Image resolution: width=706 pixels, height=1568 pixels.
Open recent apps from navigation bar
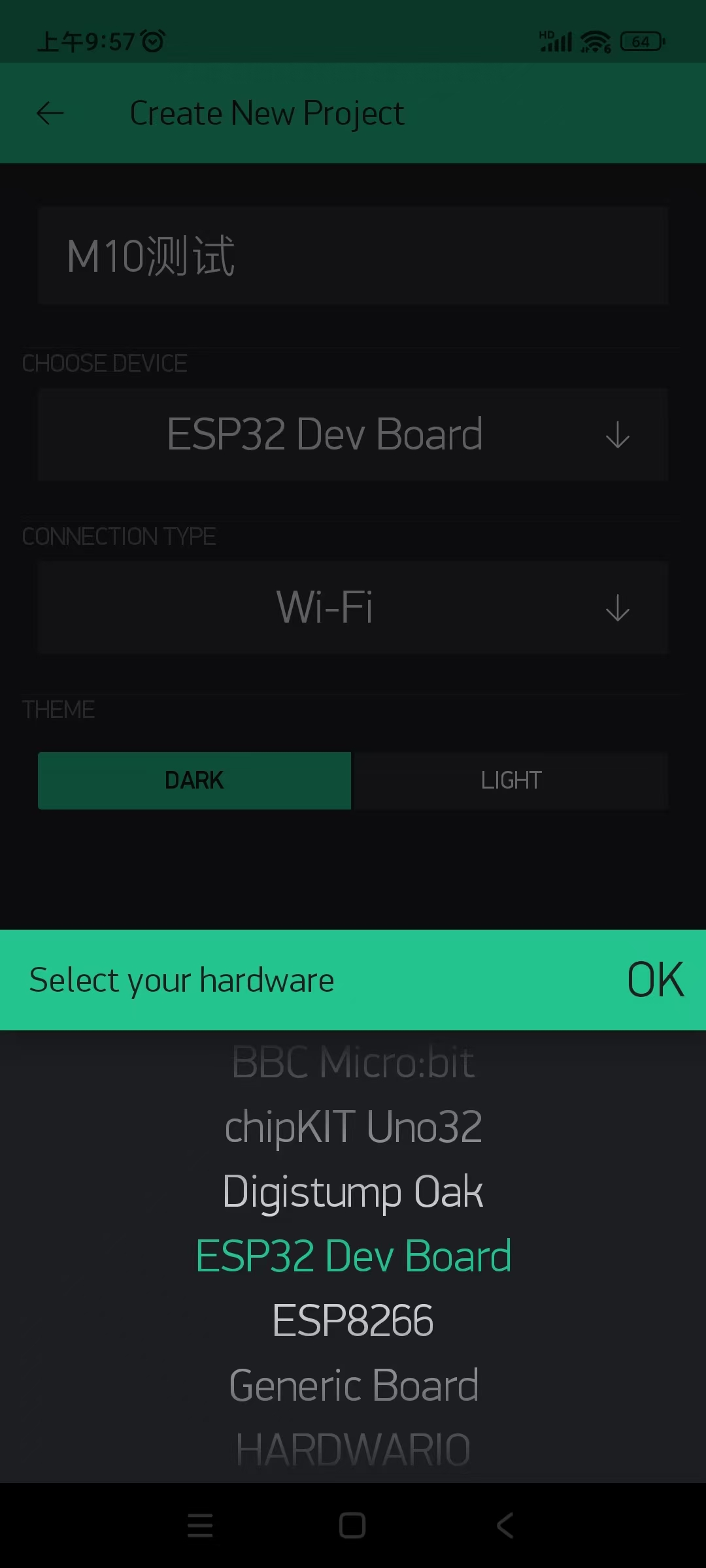(x=200, y=1526)
